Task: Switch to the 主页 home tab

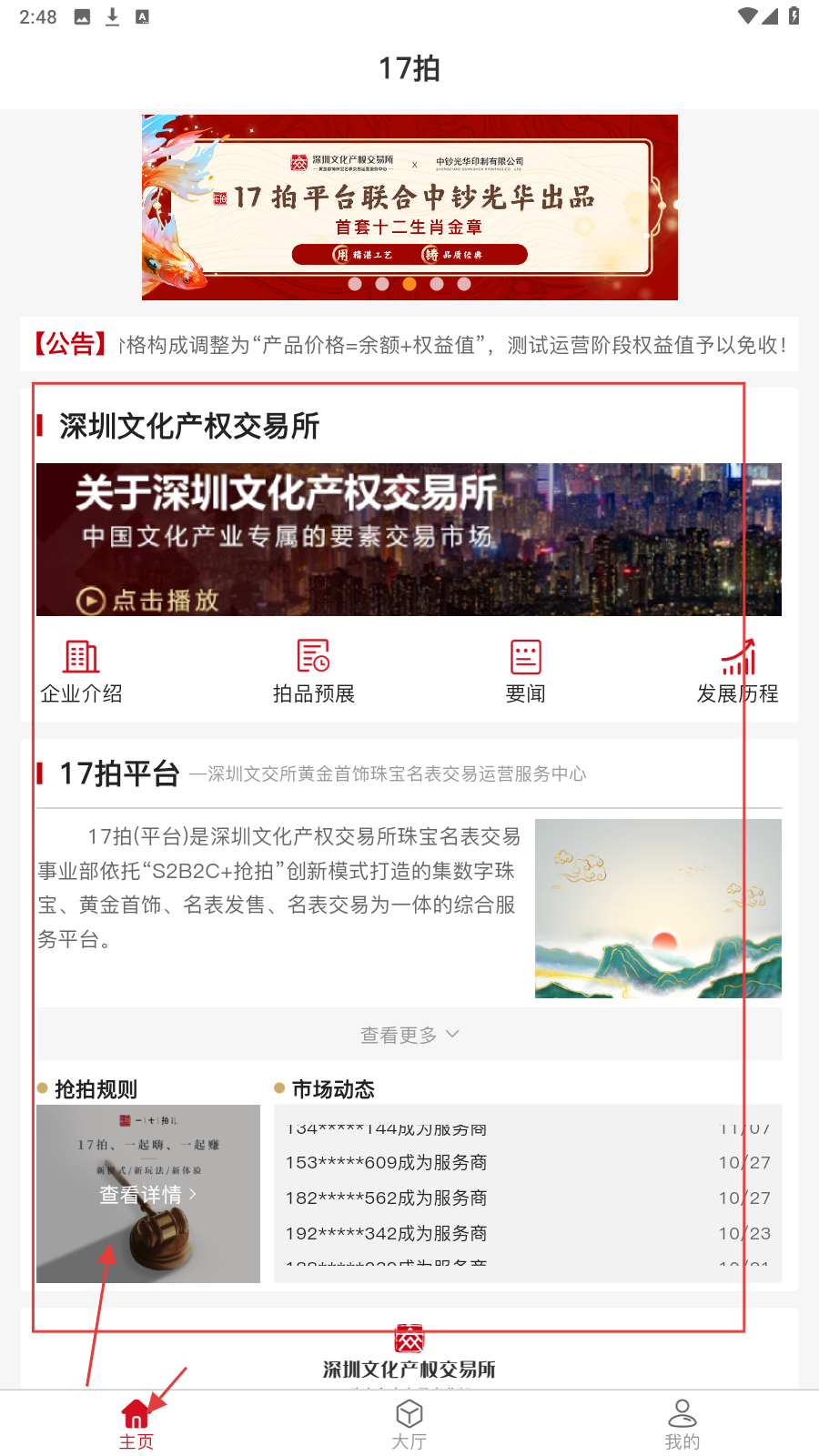Action: point(136,1424)
